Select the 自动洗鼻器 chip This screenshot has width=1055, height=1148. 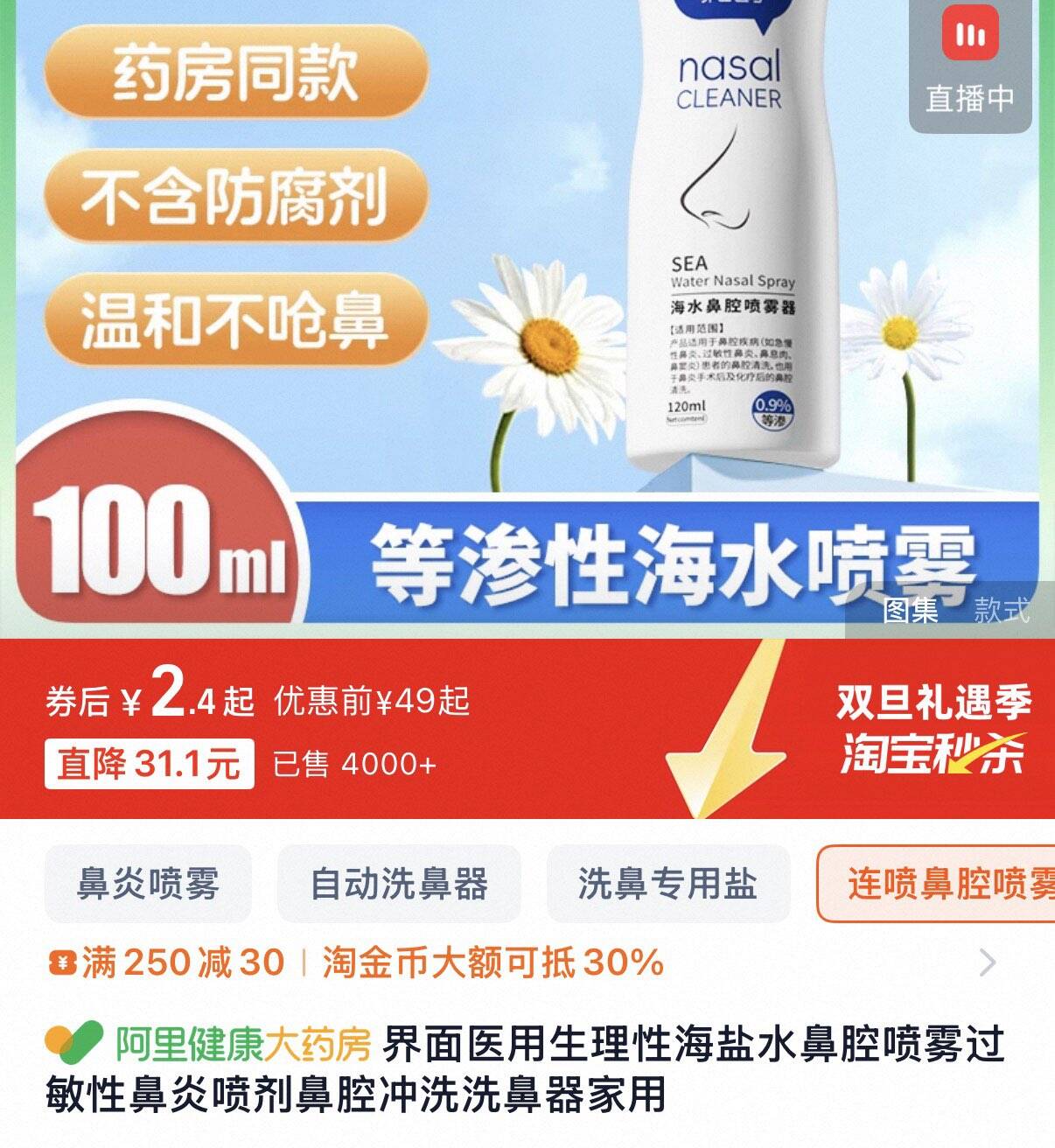(x=399, y=884)
